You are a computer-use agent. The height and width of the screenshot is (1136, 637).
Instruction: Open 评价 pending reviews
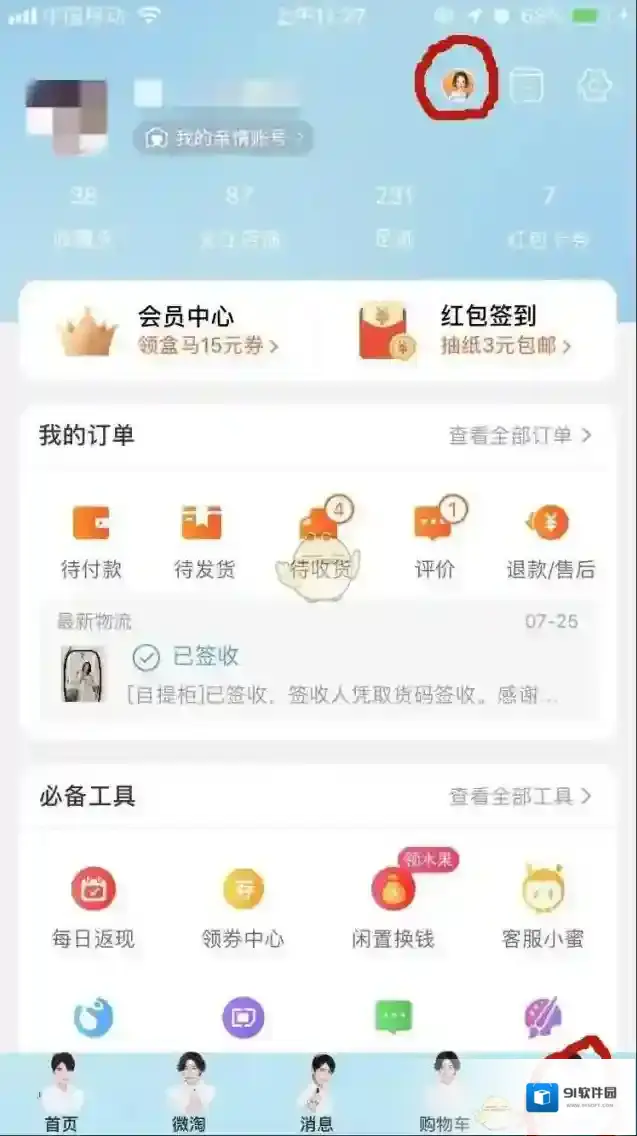[x=436, y=541]
